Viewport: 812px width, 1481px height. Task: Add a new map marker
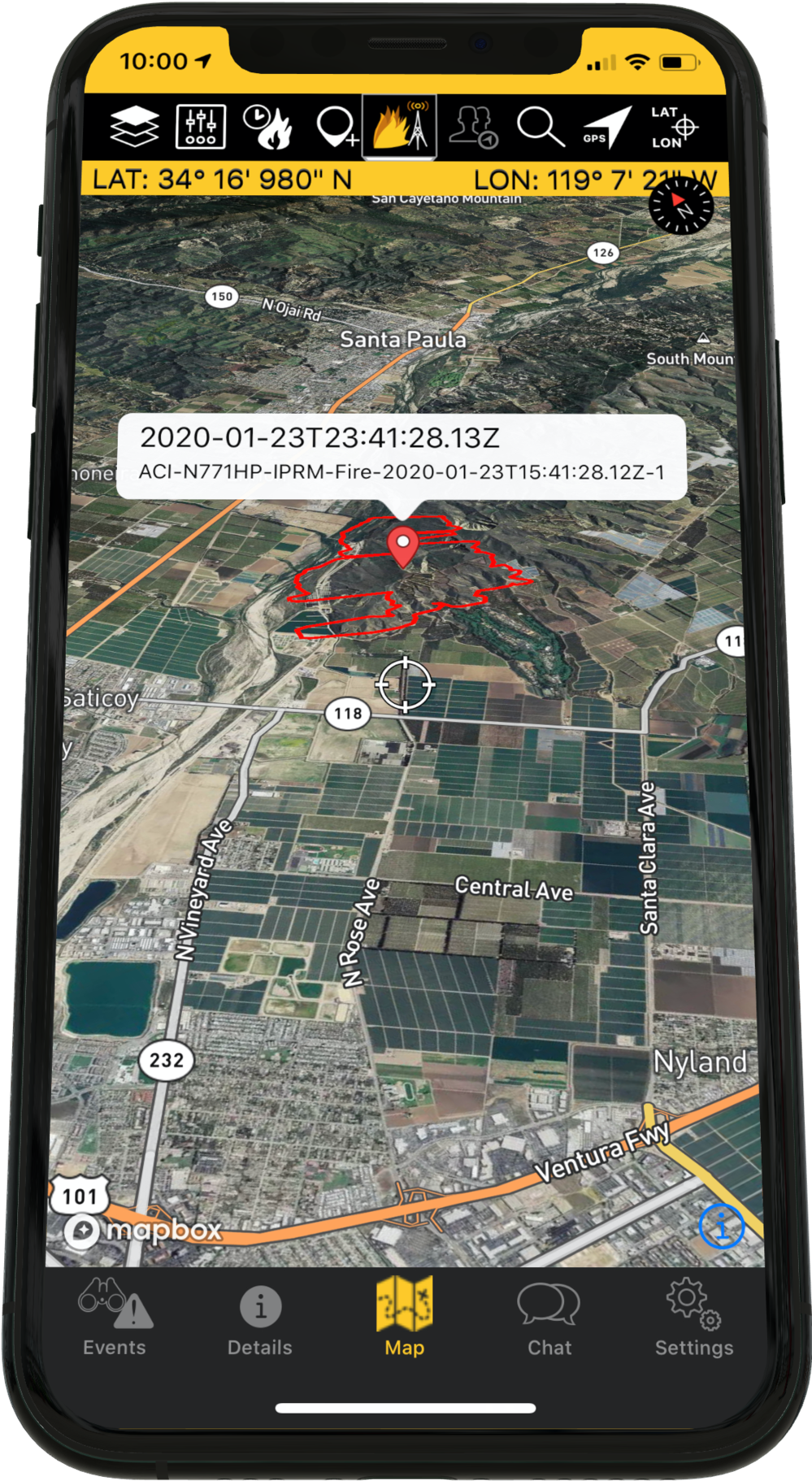(x=334, y=128)
